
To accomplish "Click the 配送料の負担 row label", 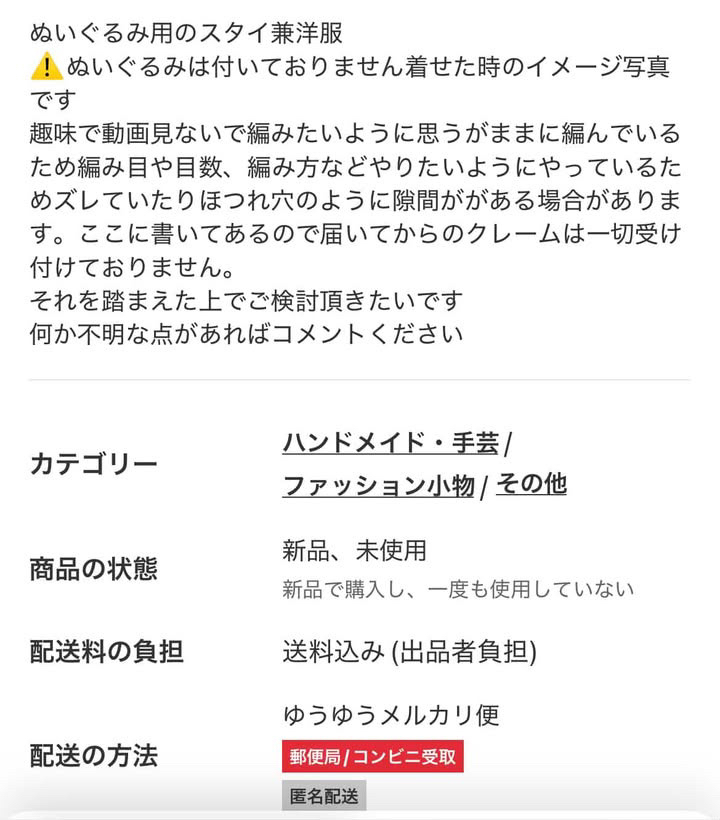I will click(105, 651).
